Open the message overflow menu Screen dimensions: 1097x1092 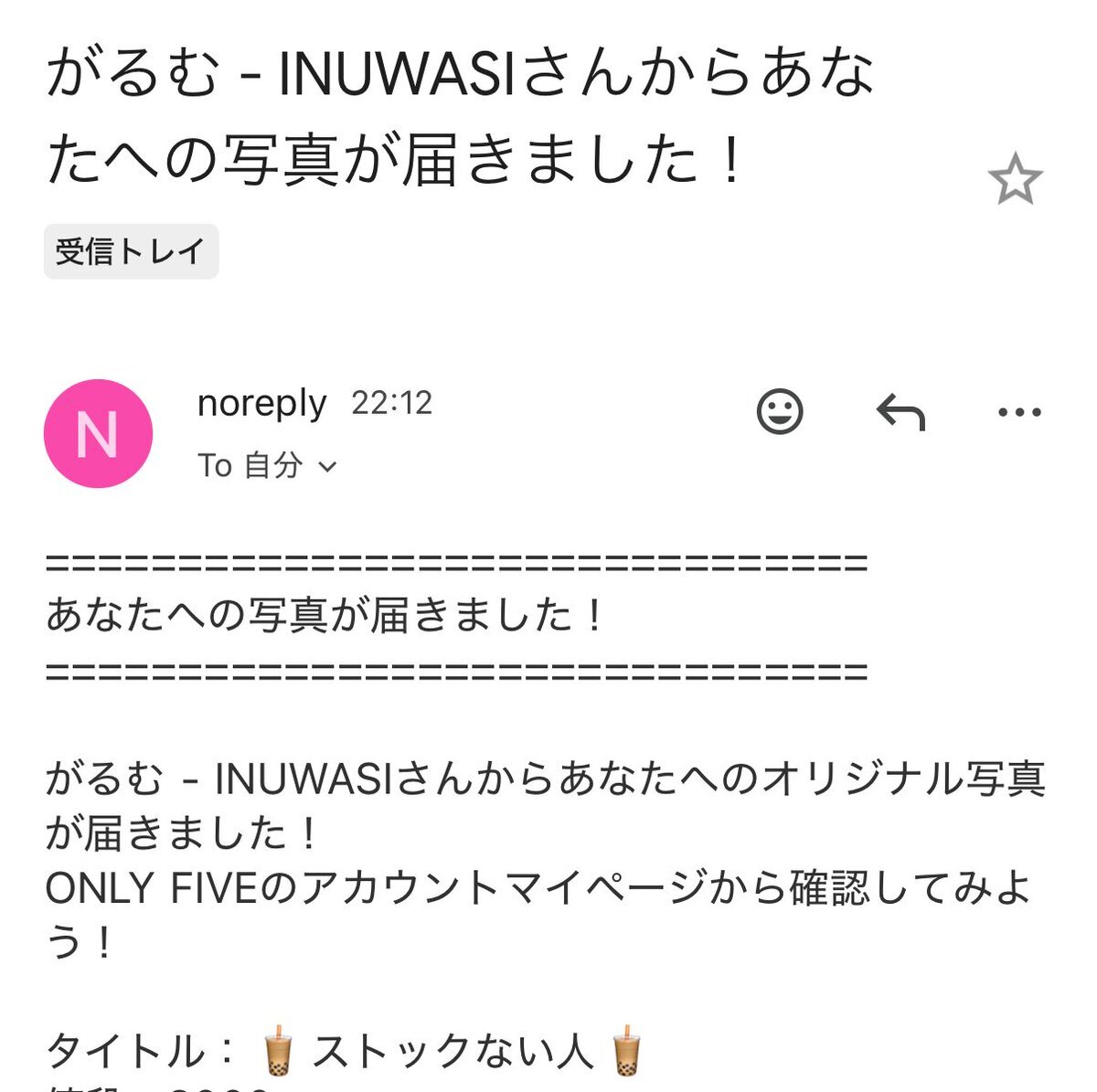1019,413
